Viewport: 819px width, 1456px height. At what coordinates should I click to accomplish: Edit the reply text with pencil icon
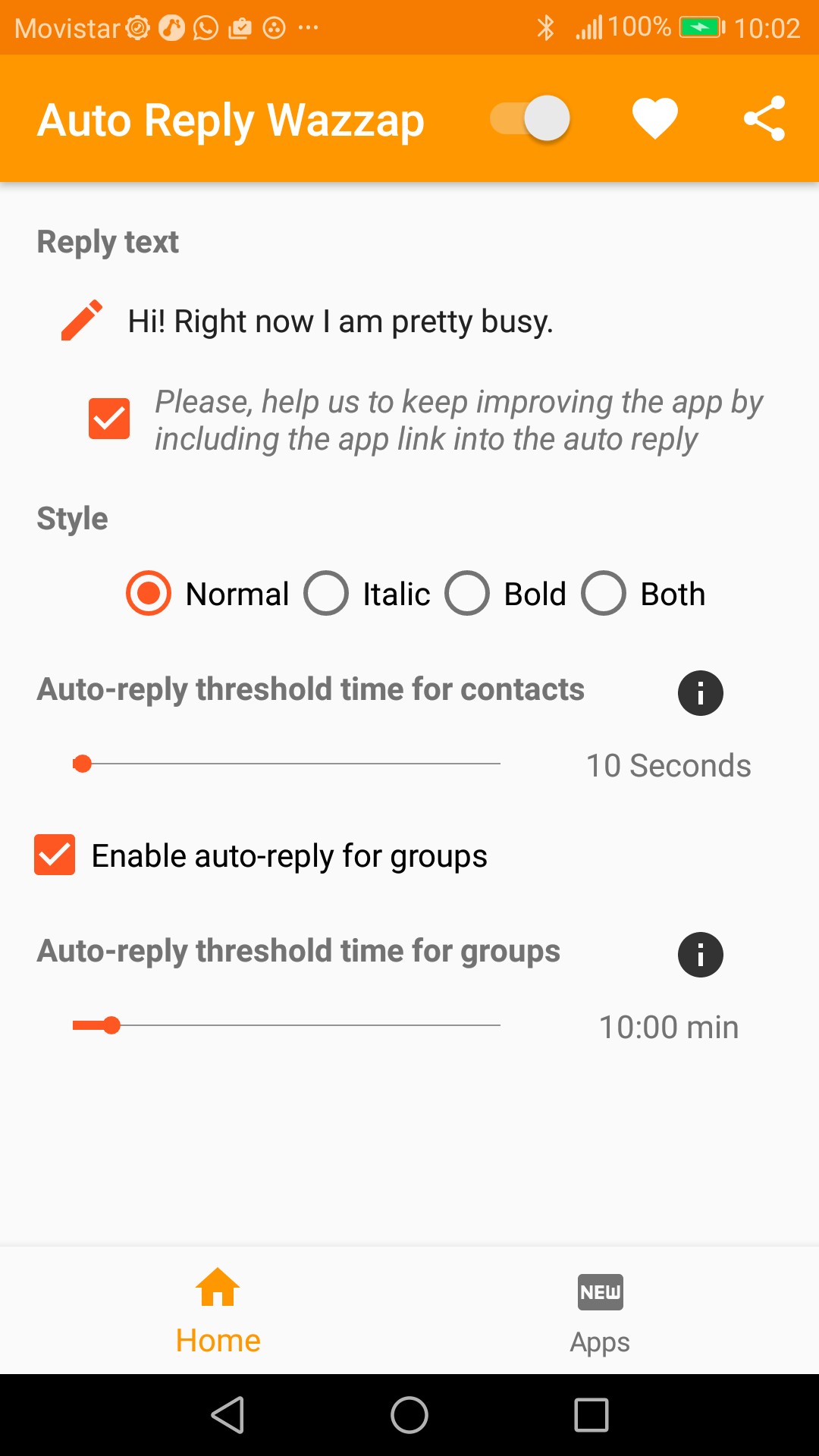(82, 321)
